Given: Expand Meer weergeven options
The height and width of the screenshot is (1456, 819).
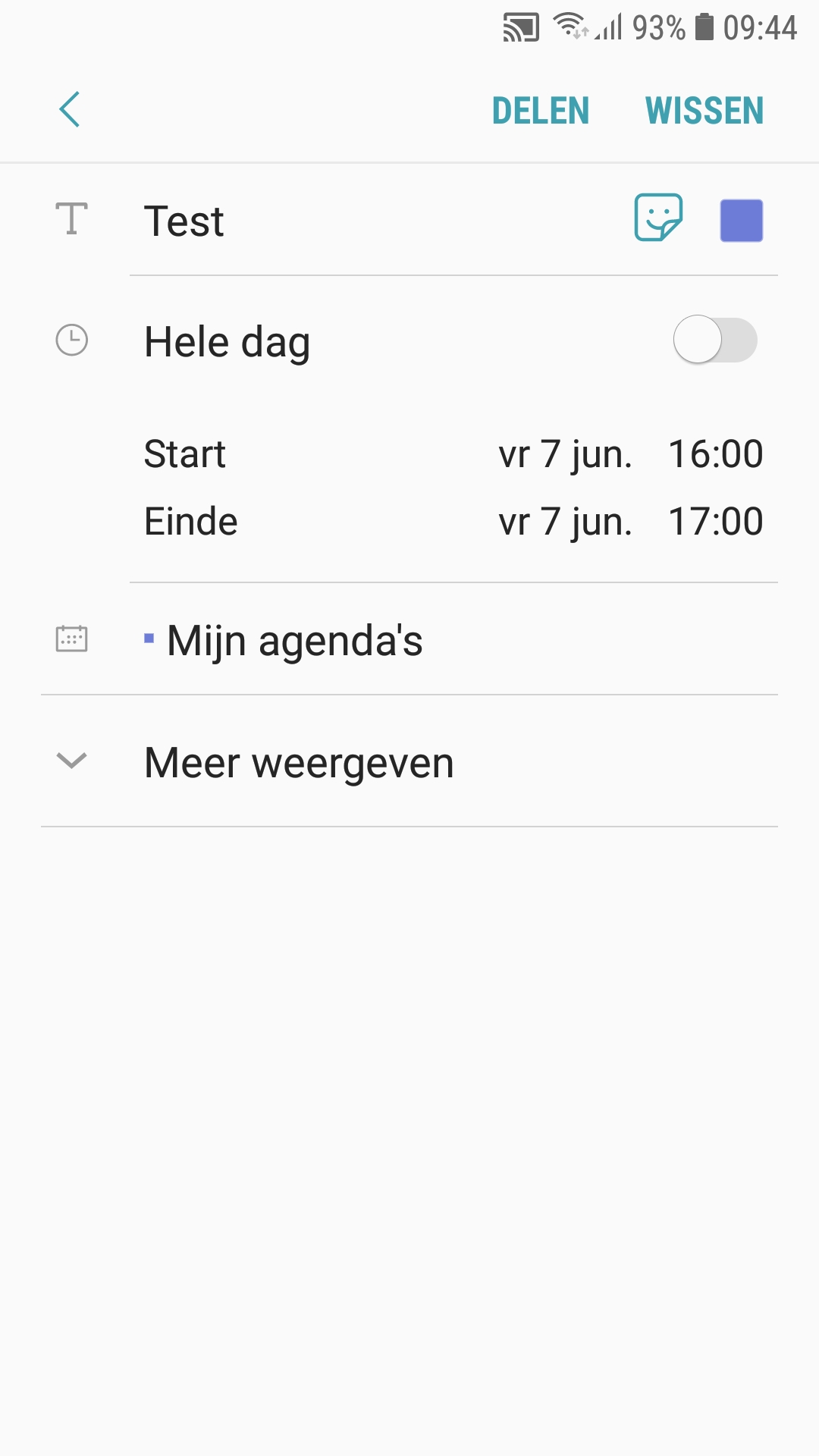Looking at the screenshot, I should tap(299, 762).
